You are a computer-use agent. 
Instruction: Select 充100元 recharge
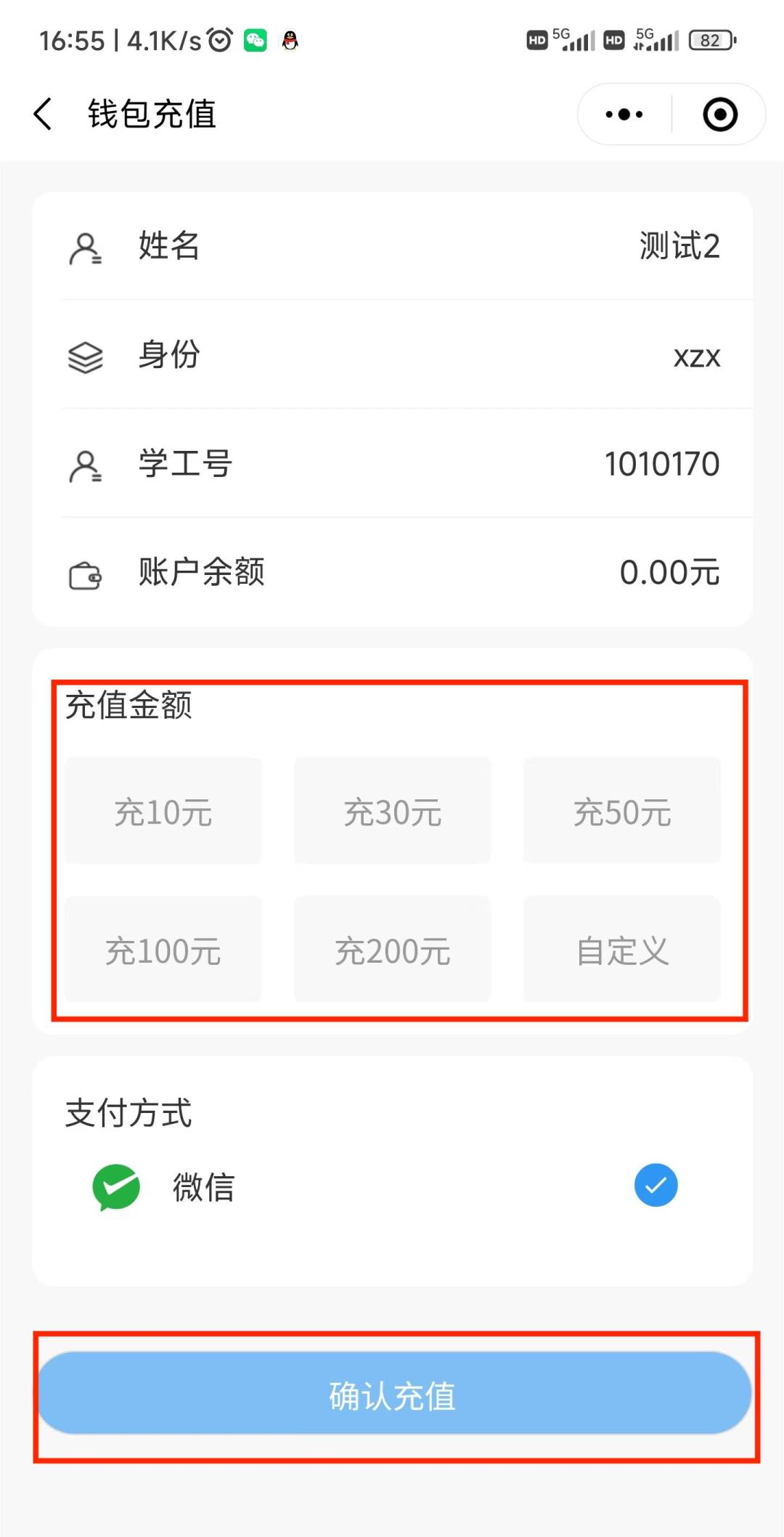pos(163,950)
